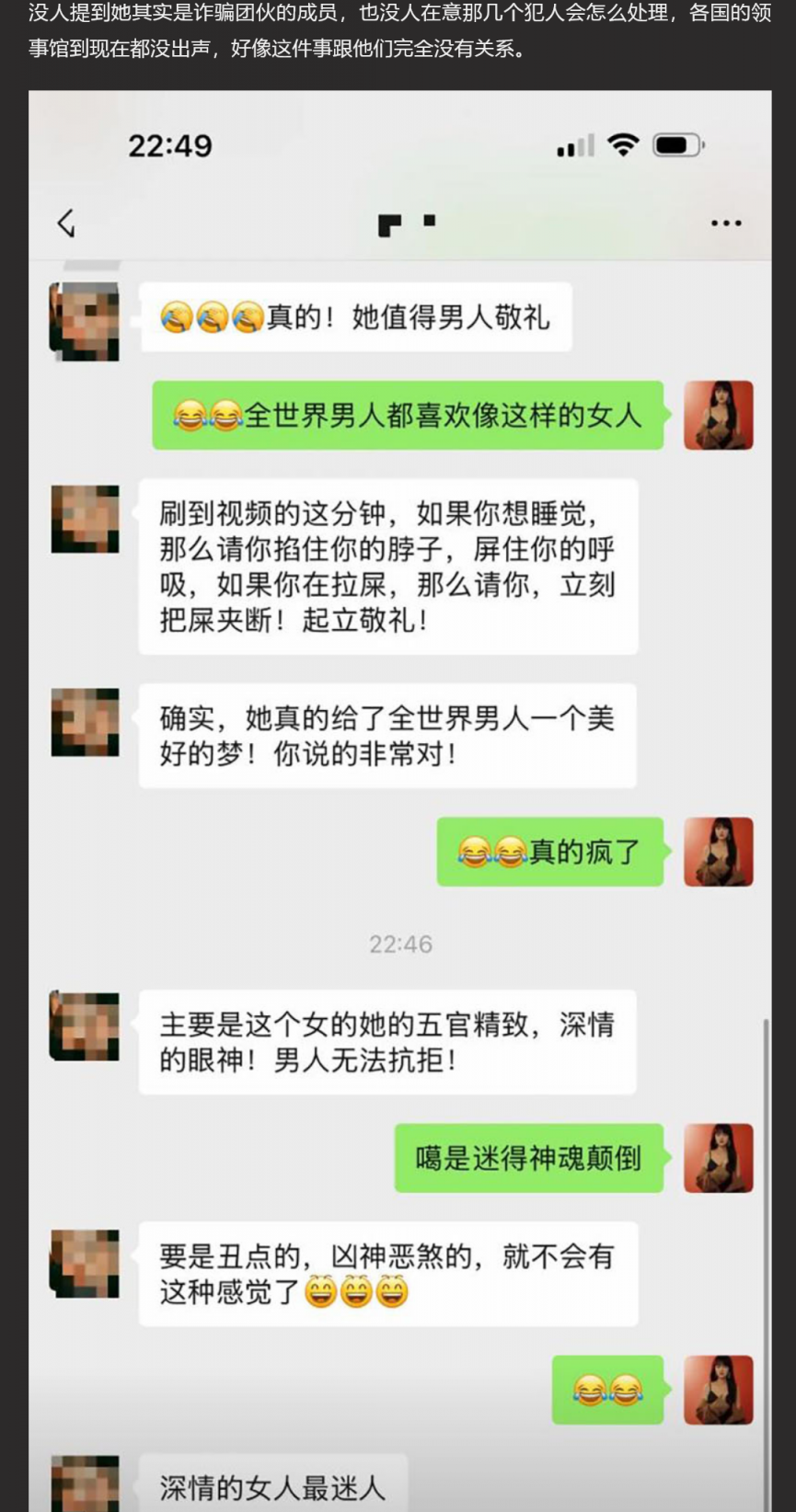Open the chat options via the ellipsis icon

coord(726,221)
